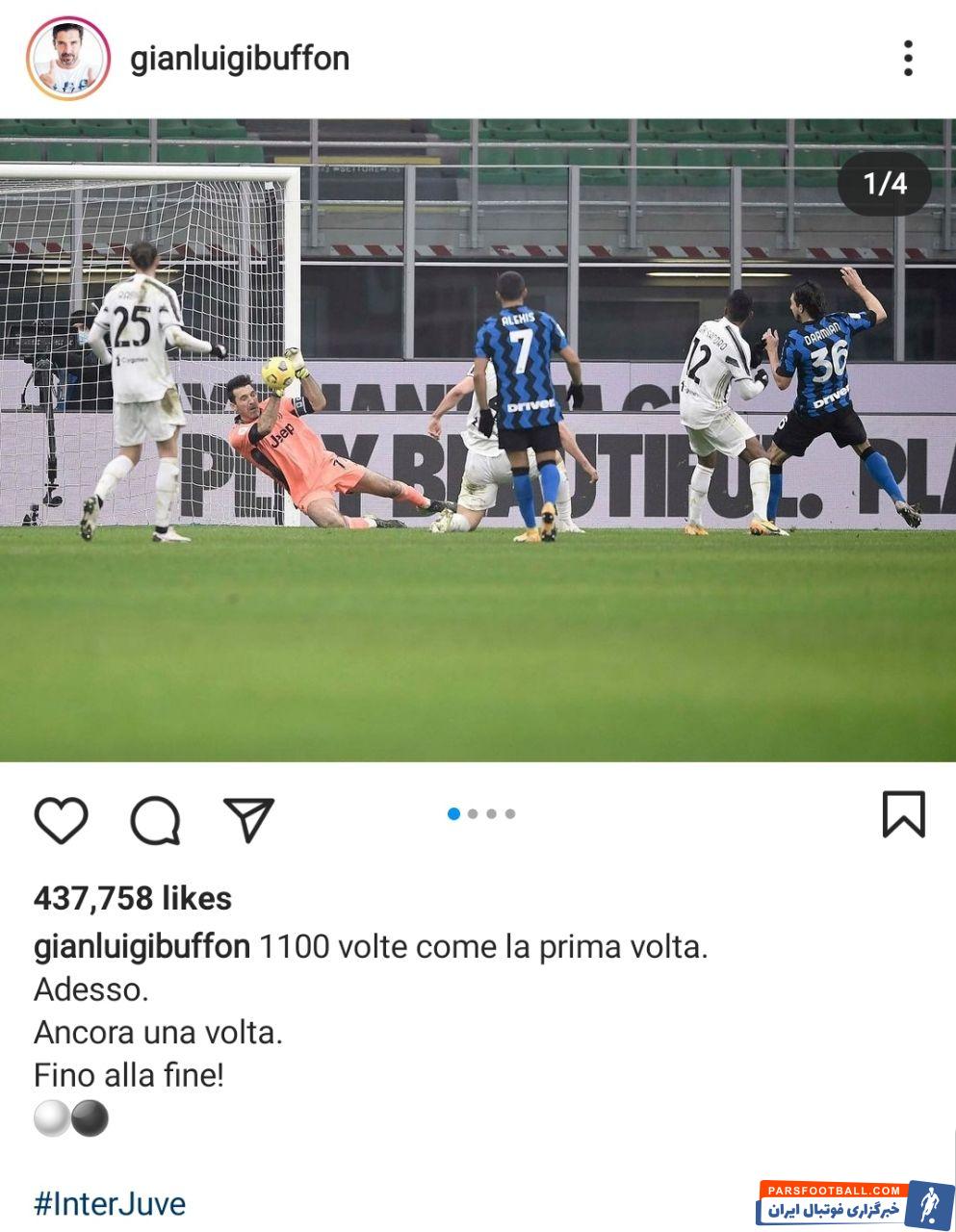Like the post with the heart icon
956x1232 pixels.
[61, 819]
